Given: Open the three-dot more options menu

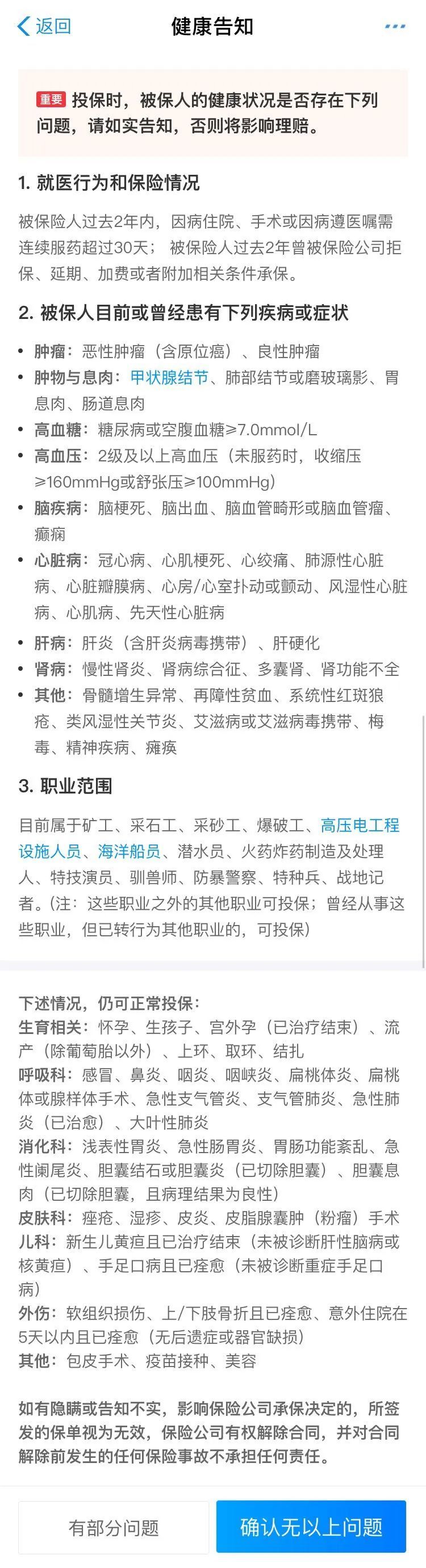Looking at the screenshot, I should (x=395, y=27).
